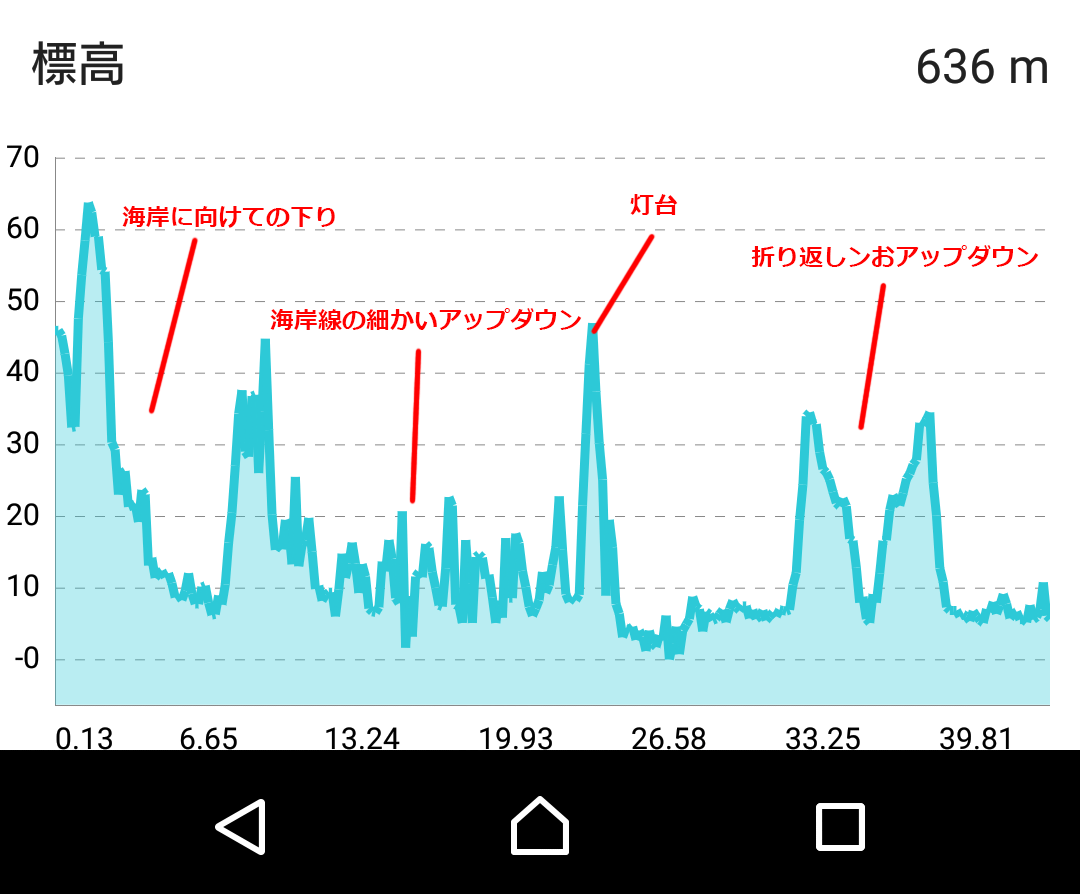Viewport: 1080px width, 894px height.
Task: Return to the home screen
Action: (540, 826)
